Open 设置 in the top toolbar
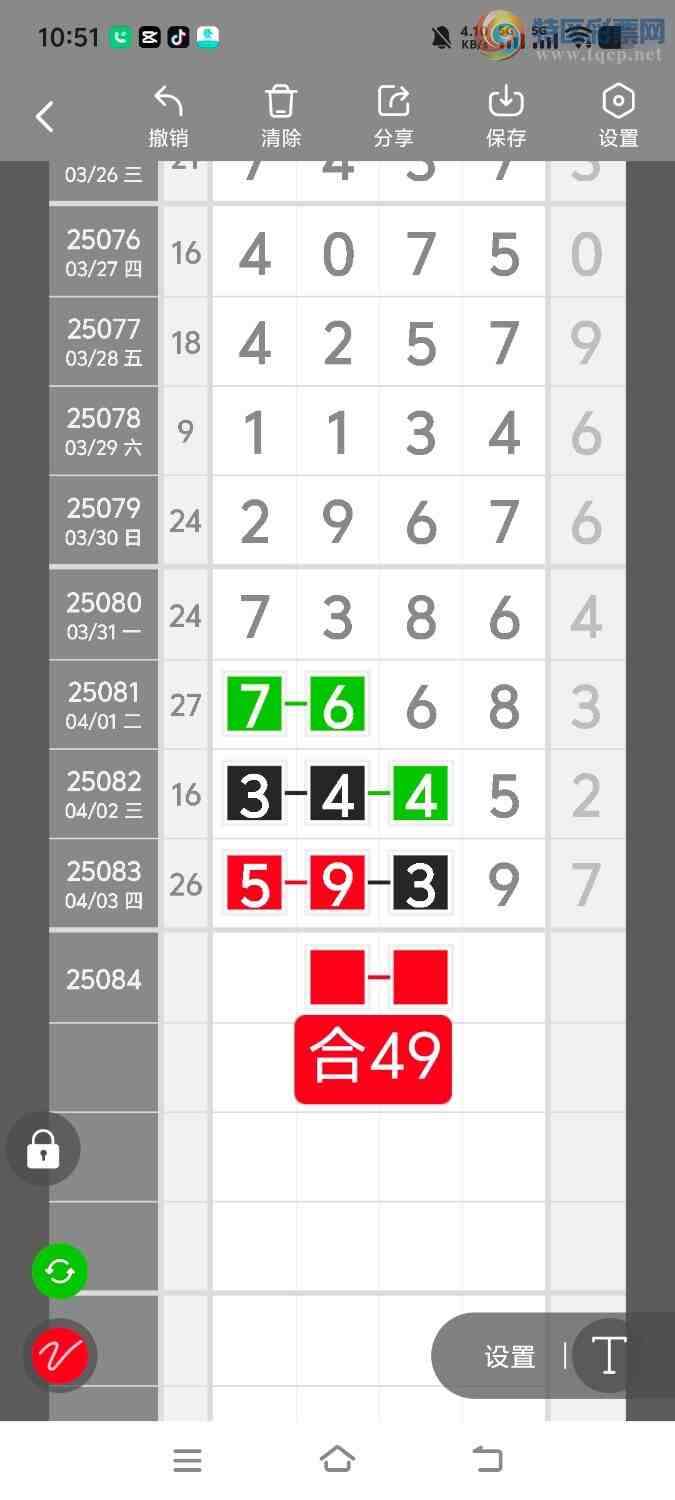The image size is (675, 1500). (x=618, y=117)
